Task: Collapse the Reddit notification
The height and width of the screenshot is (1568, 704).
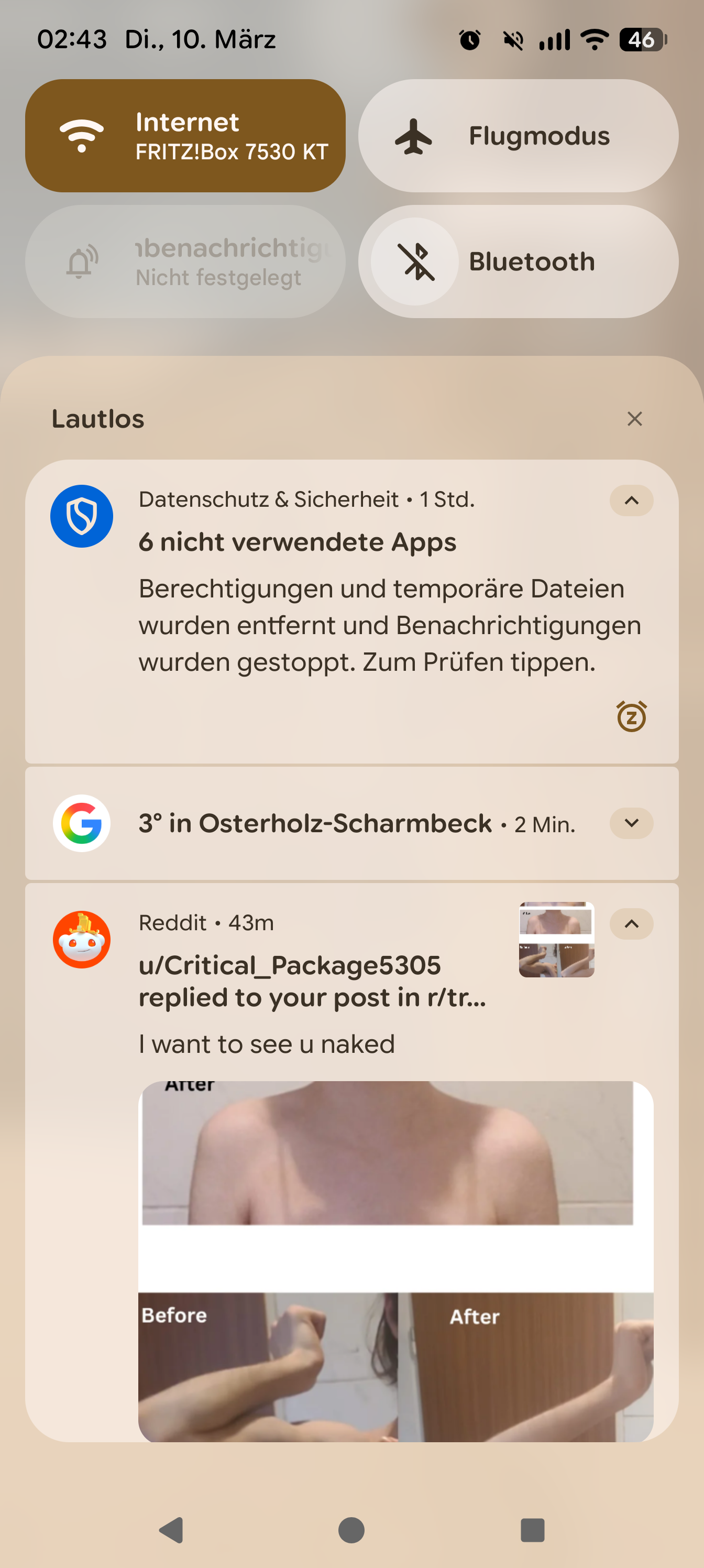Action: click(x=631, y=924)
